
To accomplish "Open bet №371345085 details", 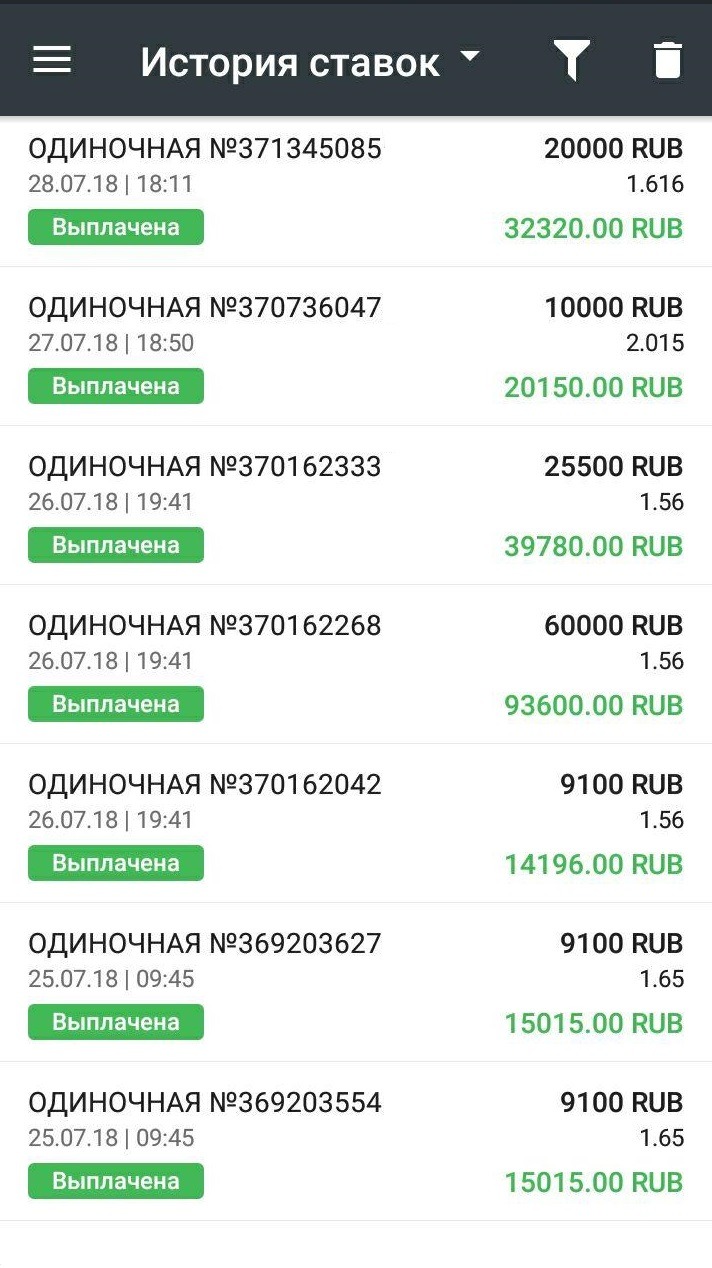I will coord(355,190).
